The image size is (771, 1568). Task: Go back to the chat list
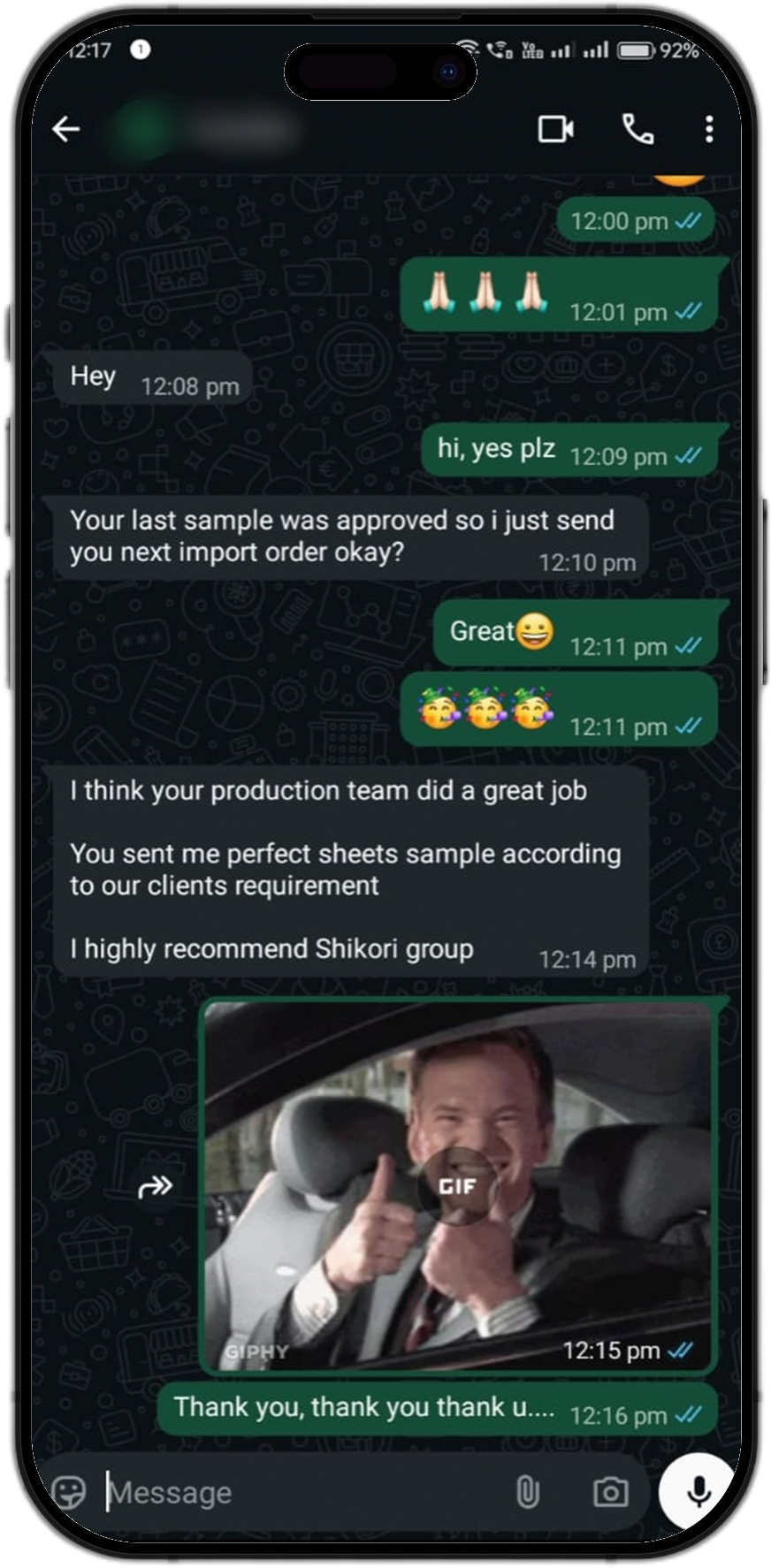coord(66,130)
